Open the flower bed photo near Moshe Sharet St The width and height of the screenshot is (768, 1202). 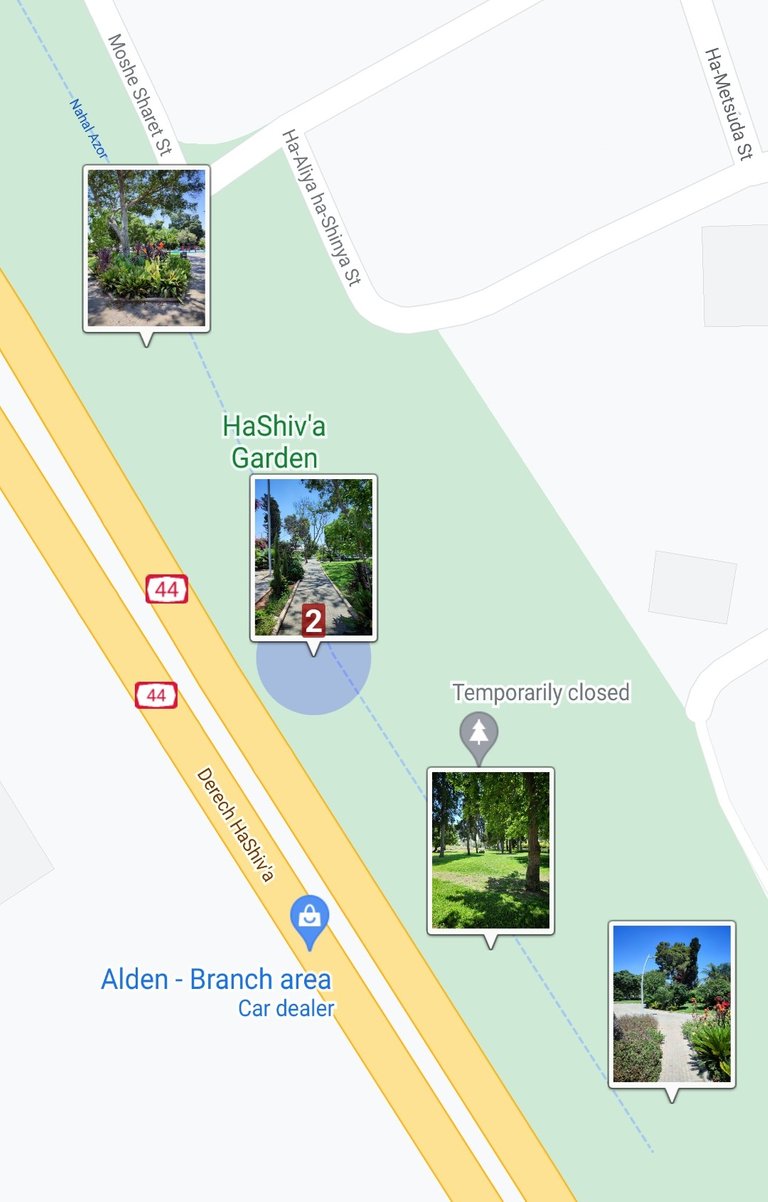146,247
